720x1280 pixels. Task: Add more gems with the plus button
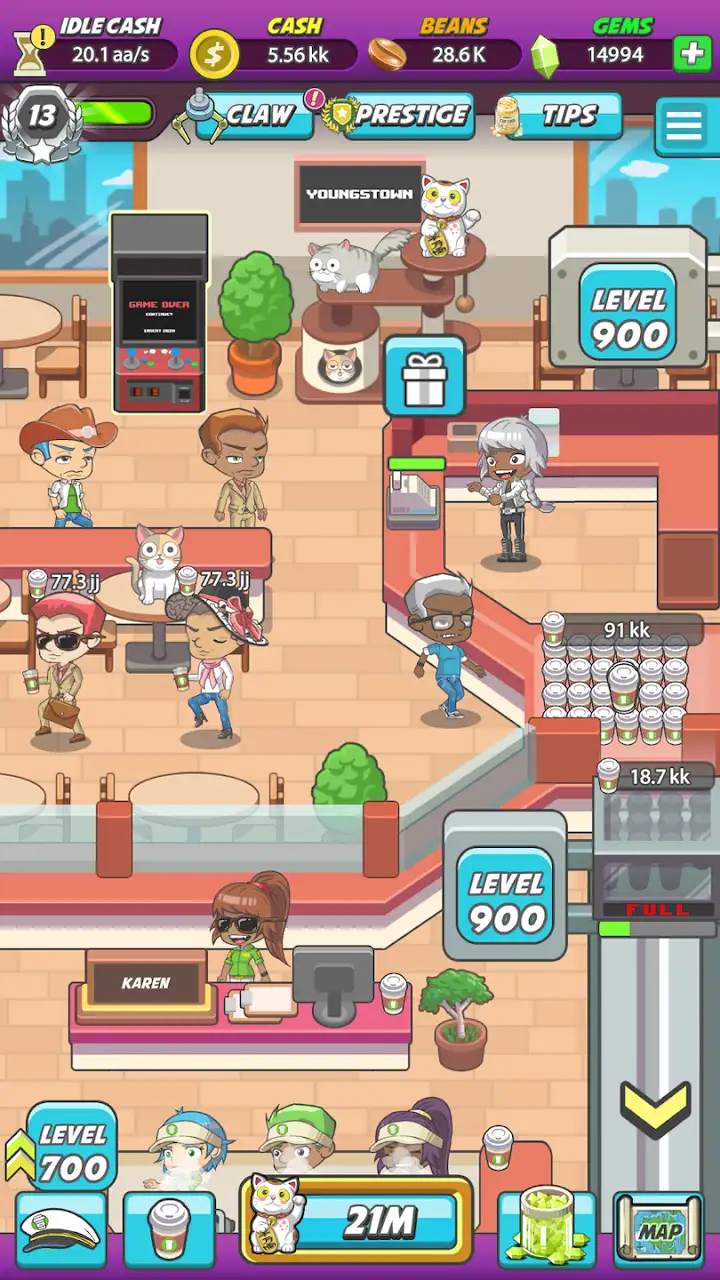click(692, 54)
